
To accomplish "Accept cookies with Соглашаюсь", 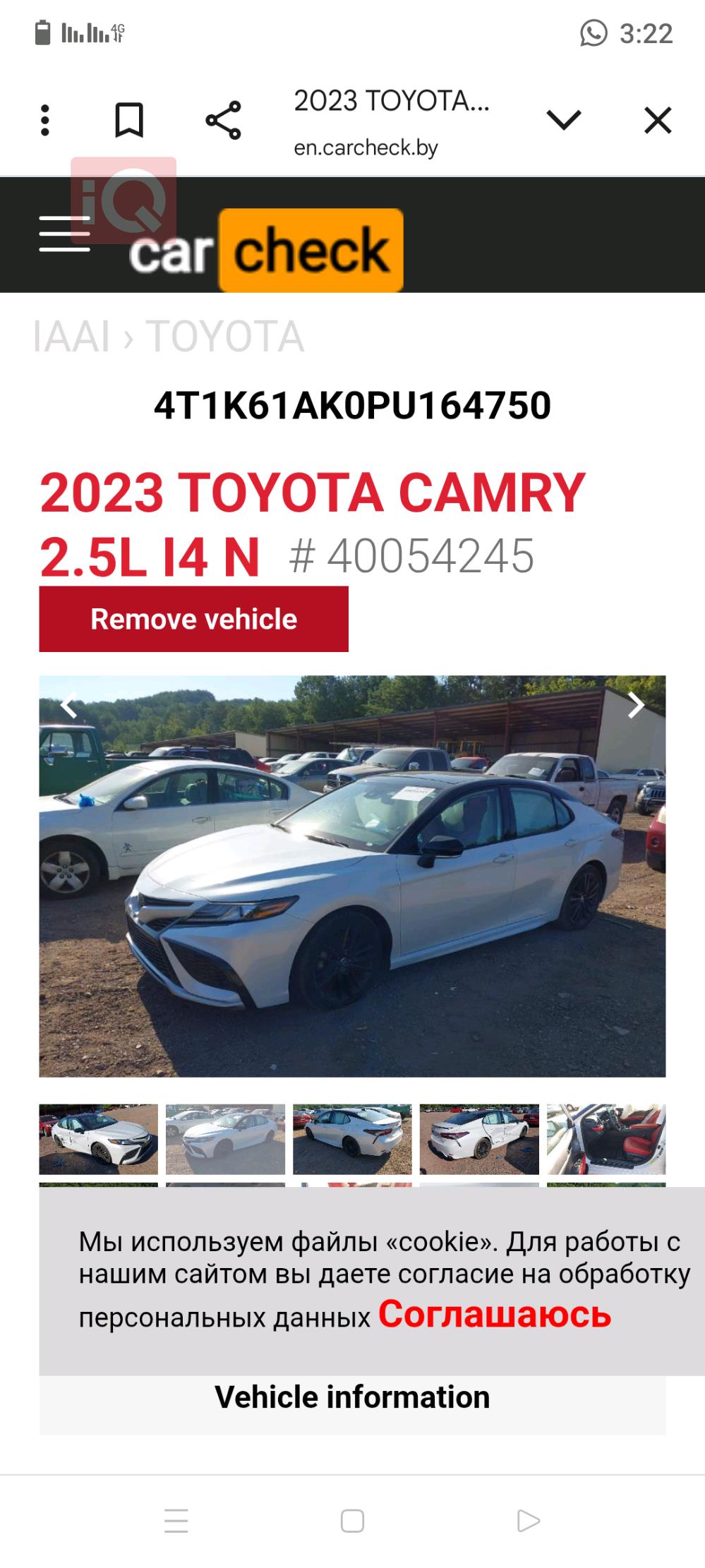I will (x=494, y=1314).
